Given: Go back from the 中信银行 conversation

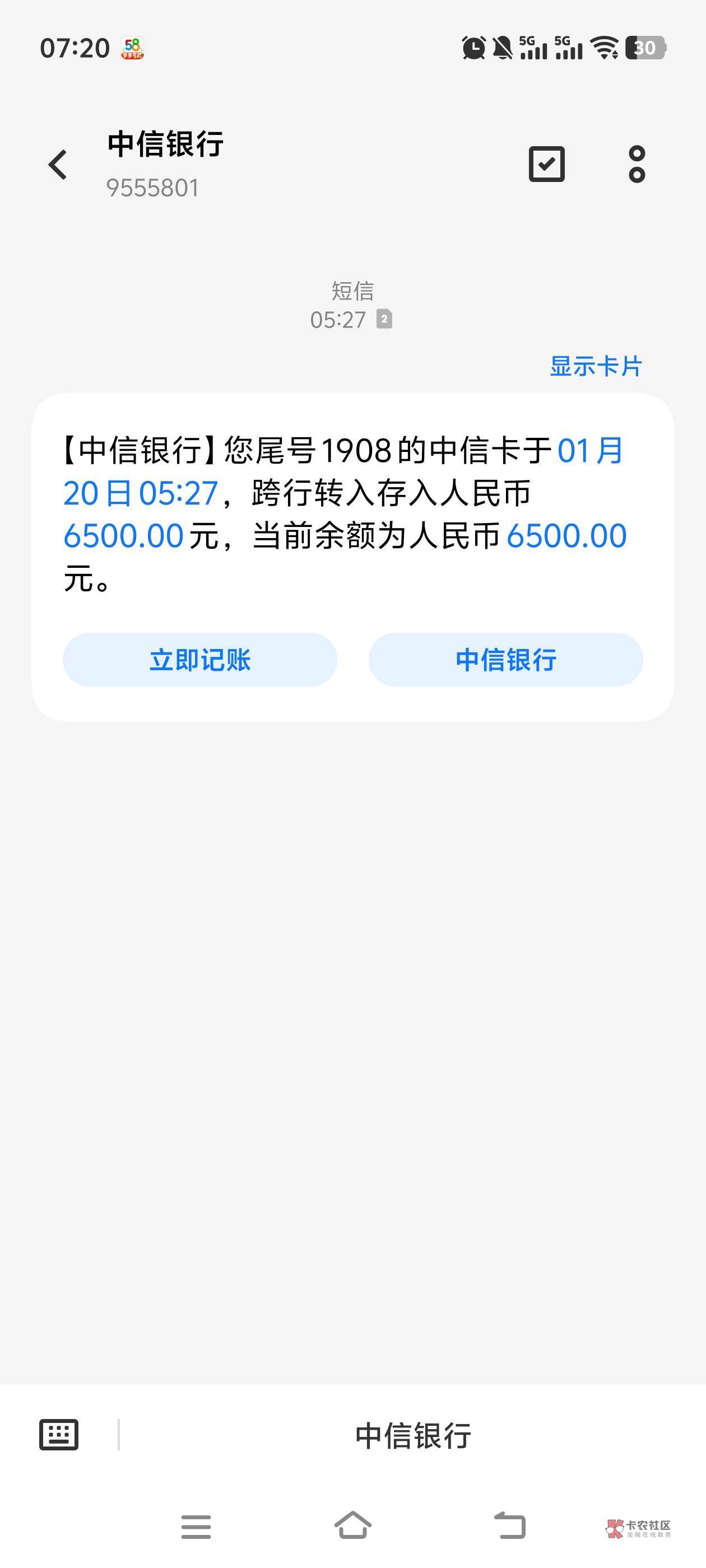Looking at the screenshot, I should tap(58, 164).
